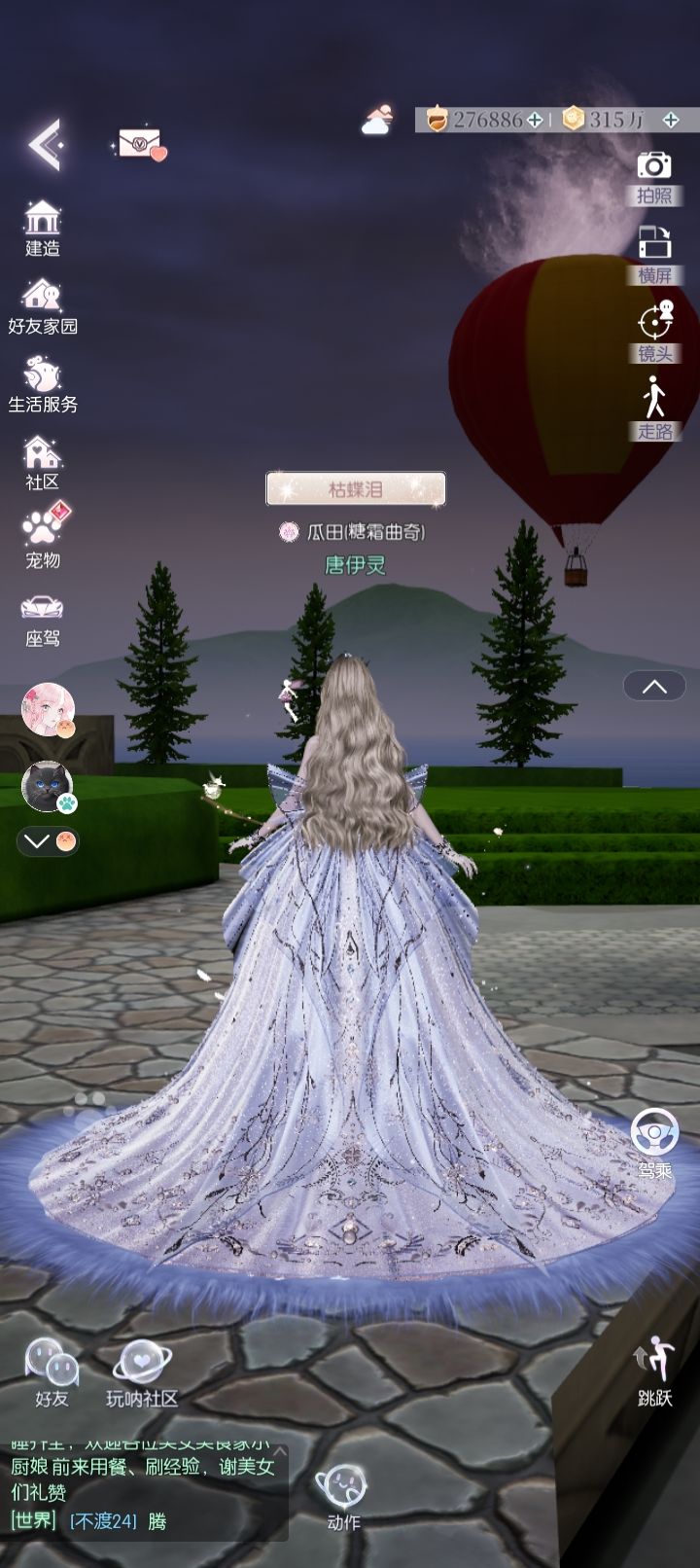
Task: Expand the right side up-chevron panel
Action: pos(654,687)
